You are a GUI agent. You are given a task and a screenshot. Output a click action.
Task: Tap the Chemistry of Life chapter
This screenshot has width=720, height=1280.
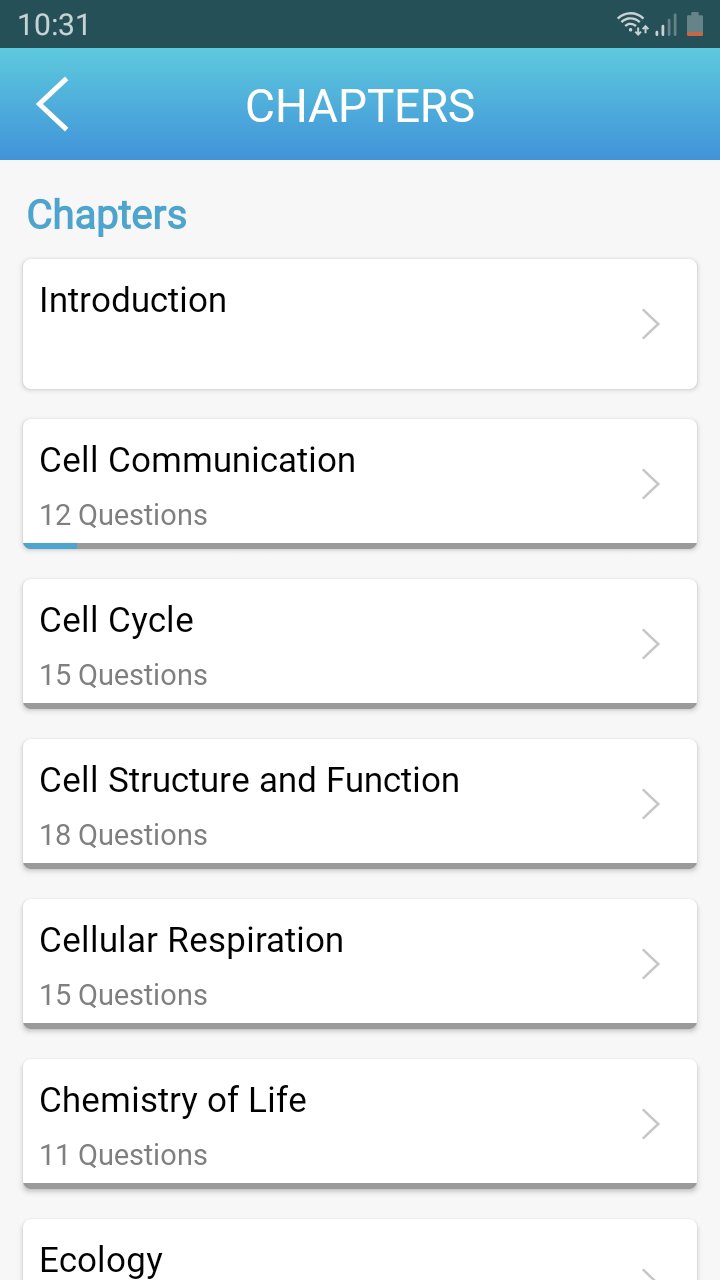coord(360,1124)
